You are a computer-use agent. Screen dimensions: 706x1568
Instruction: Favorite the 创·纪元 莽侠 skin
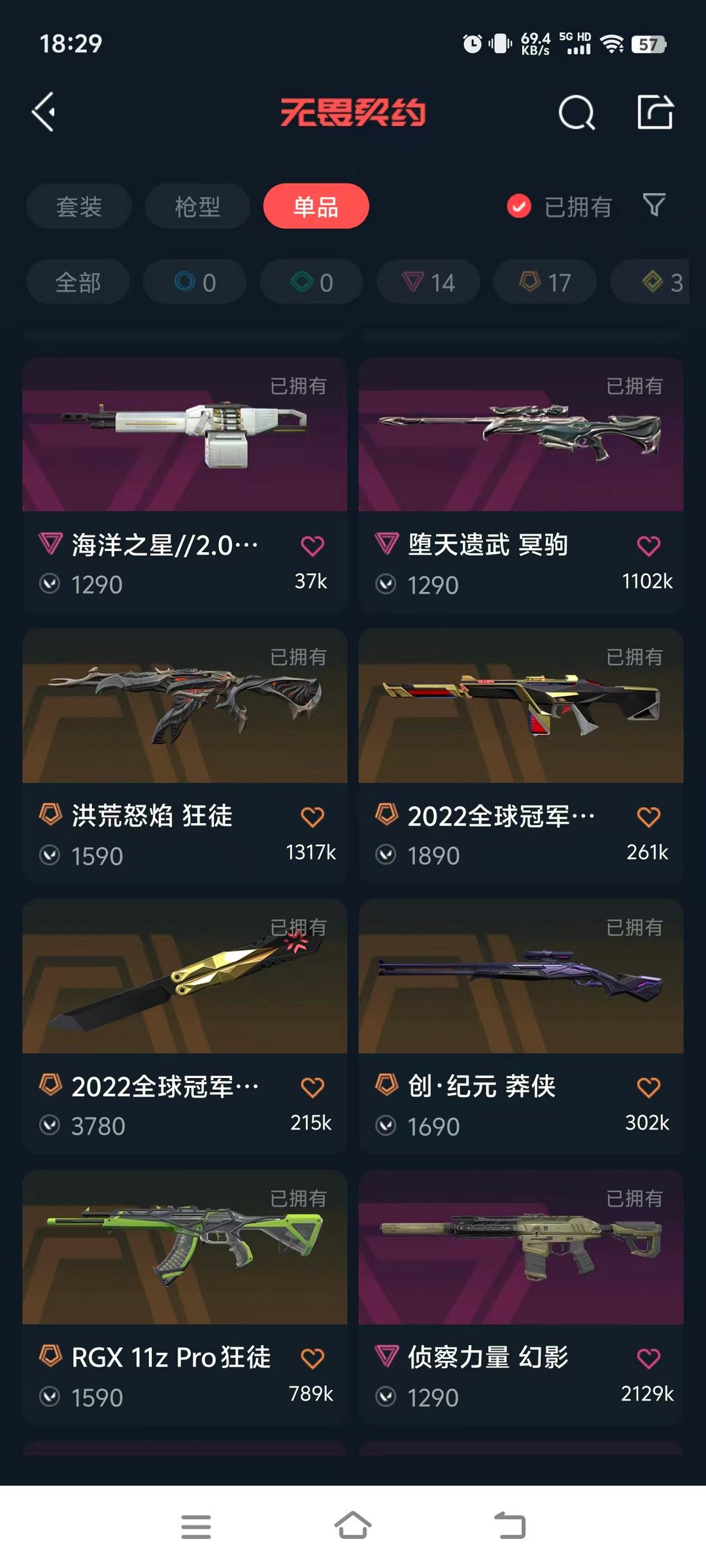[x=648, y=1088]
